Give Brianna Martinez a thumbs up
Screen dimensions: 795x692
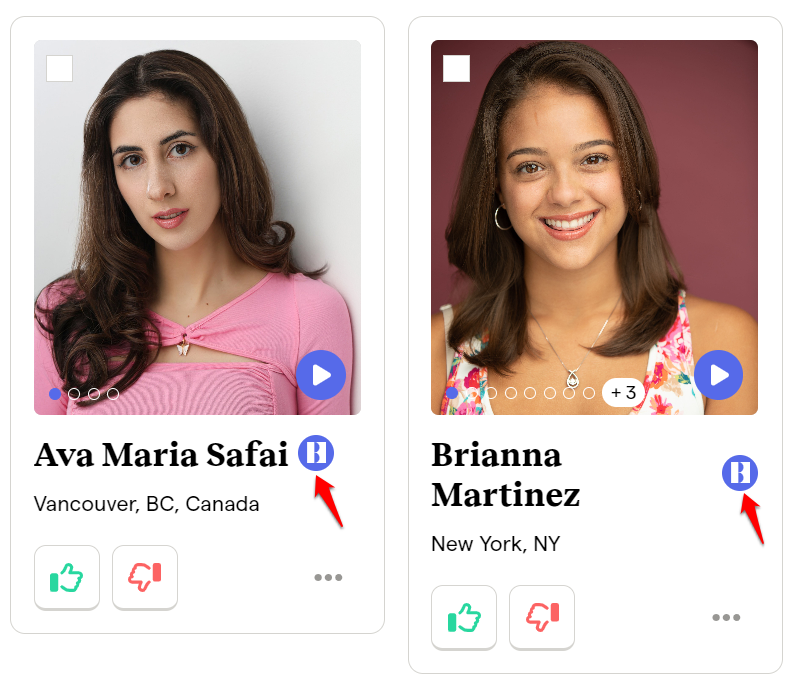coord(464,617)
